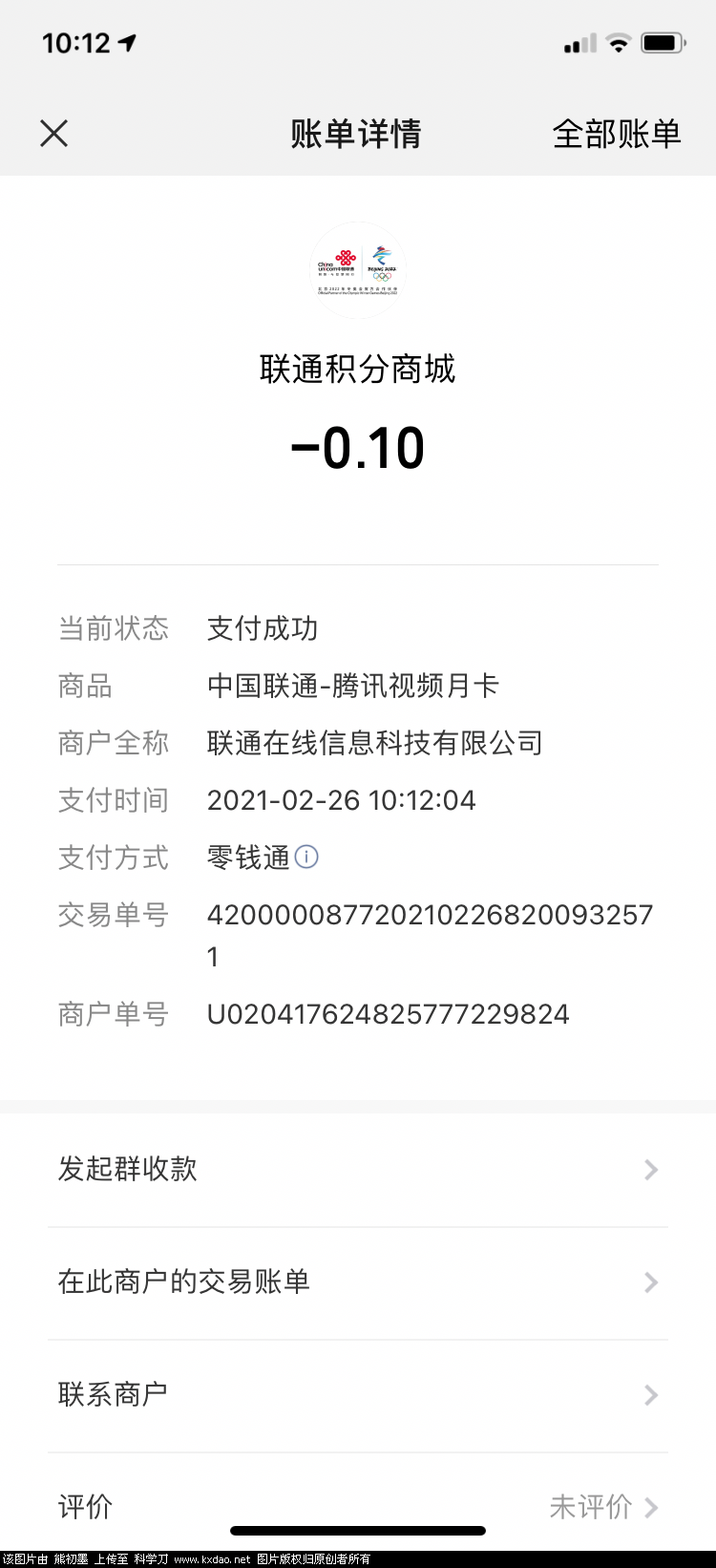
Task: Tap the location arrow in the status bar
Action: 126,42
